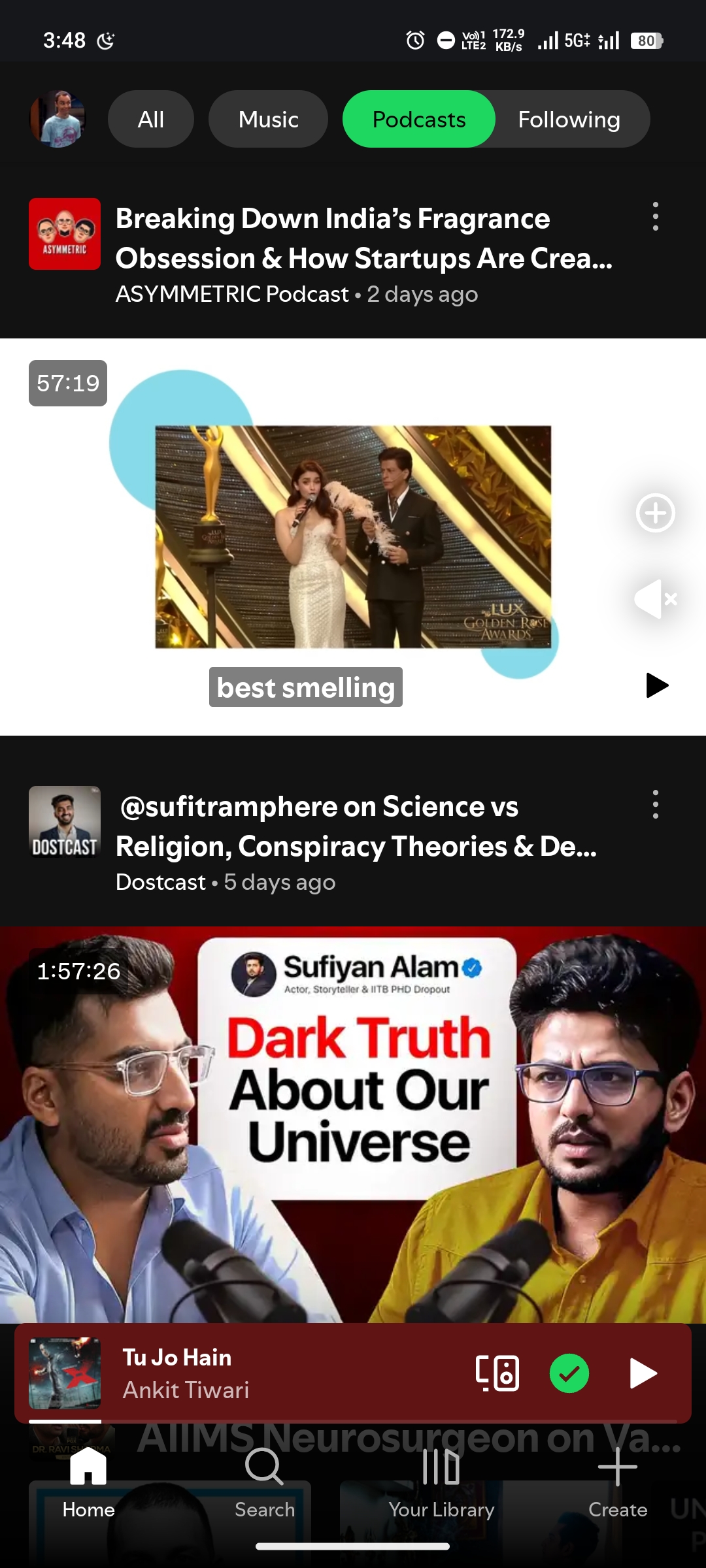Tap the green saved checkmark for Tu Jo Hain
Image resolution: width=706 pixels, height=1568 pixels.
coord(569,1373)
